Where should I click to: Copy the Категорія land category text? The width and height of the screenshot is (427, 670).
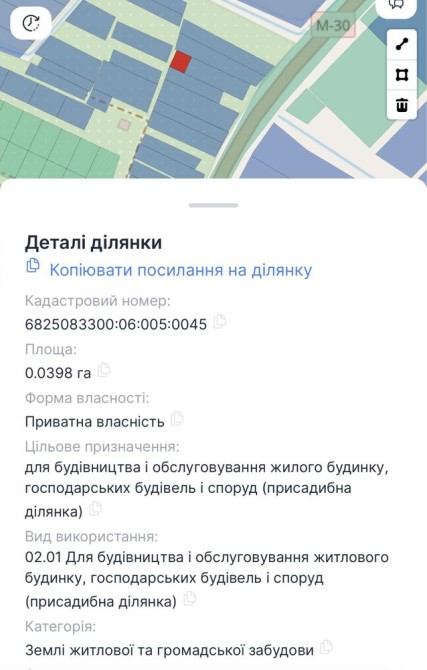click(326, 647)
